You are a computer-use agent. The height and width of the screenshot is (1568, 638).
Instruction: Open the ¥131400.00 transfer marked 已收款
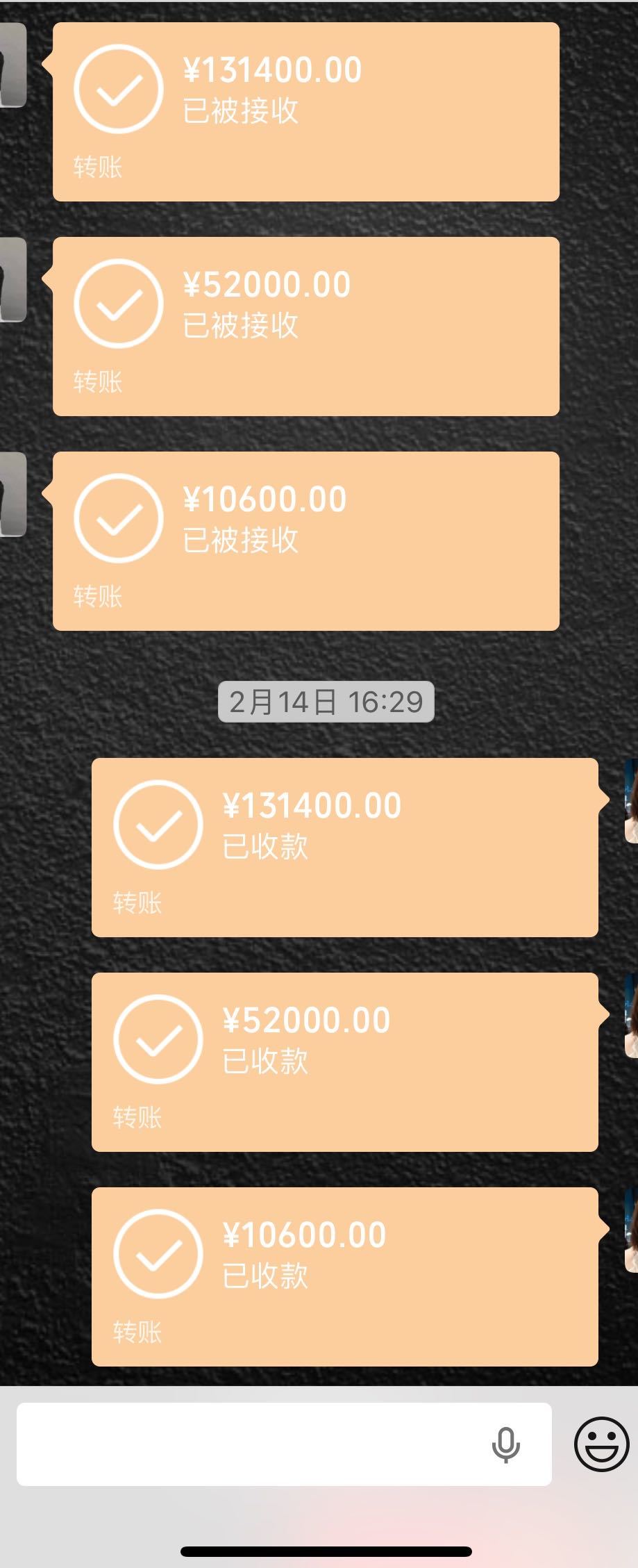(x=344, y=848)
